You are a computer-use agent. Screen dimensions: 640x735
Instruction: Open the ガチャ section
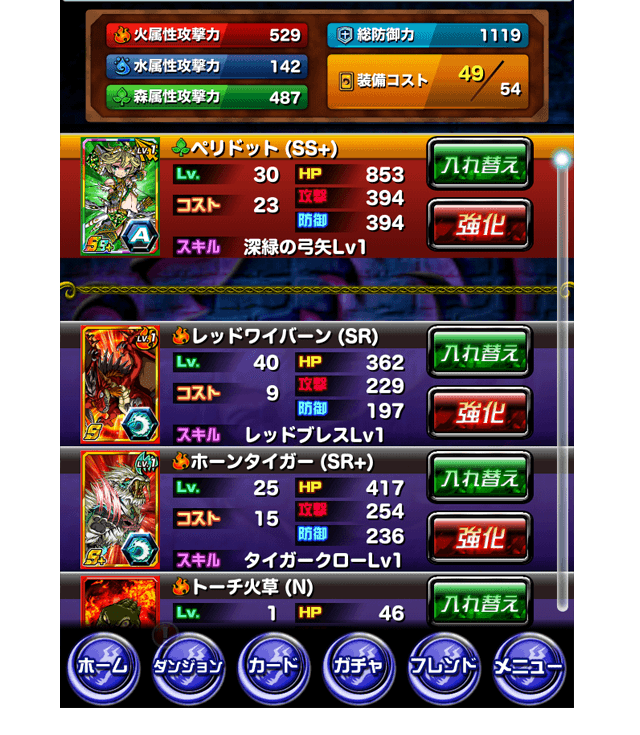[x=358, y=668]
